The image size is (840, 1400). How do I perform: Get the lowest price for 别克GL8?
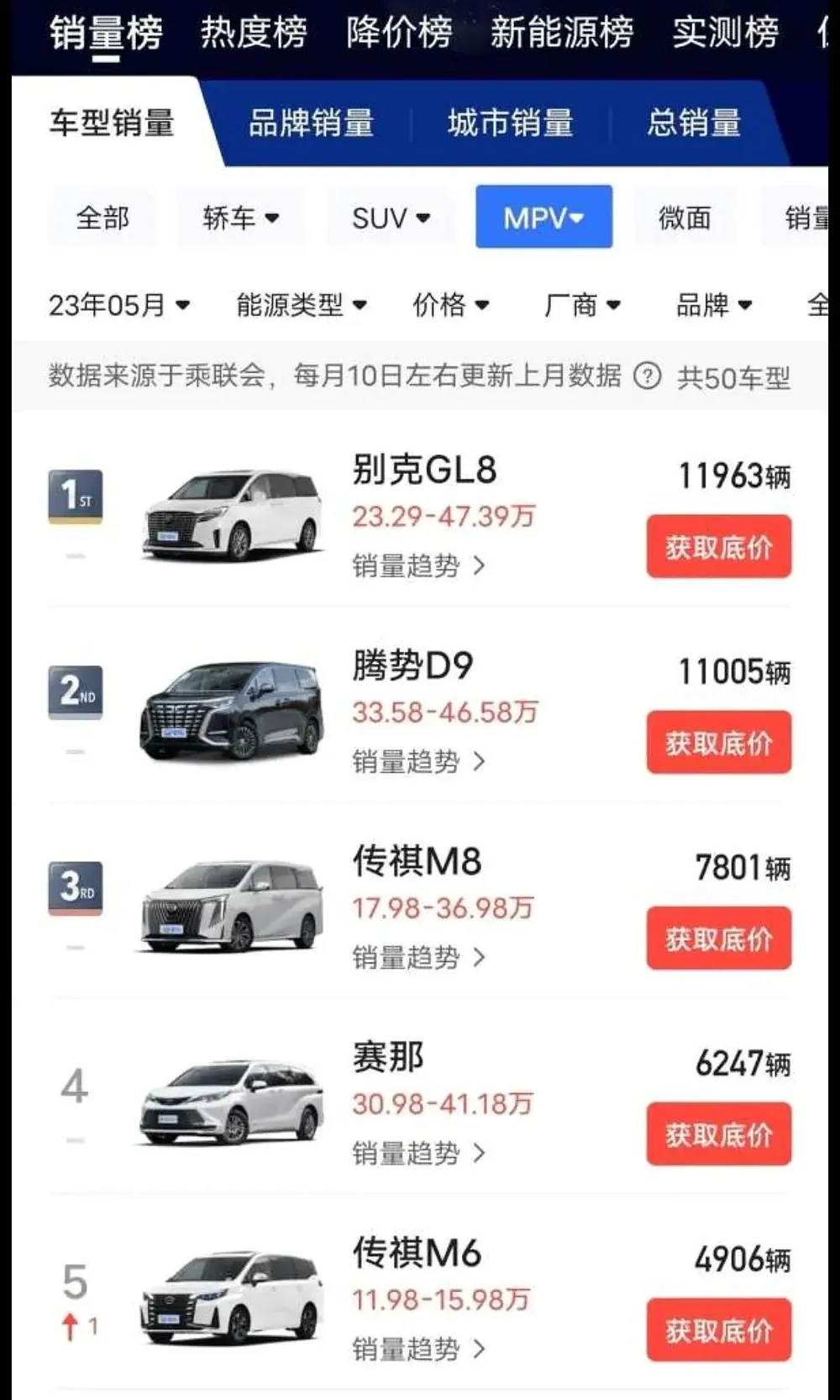point(718,547)
